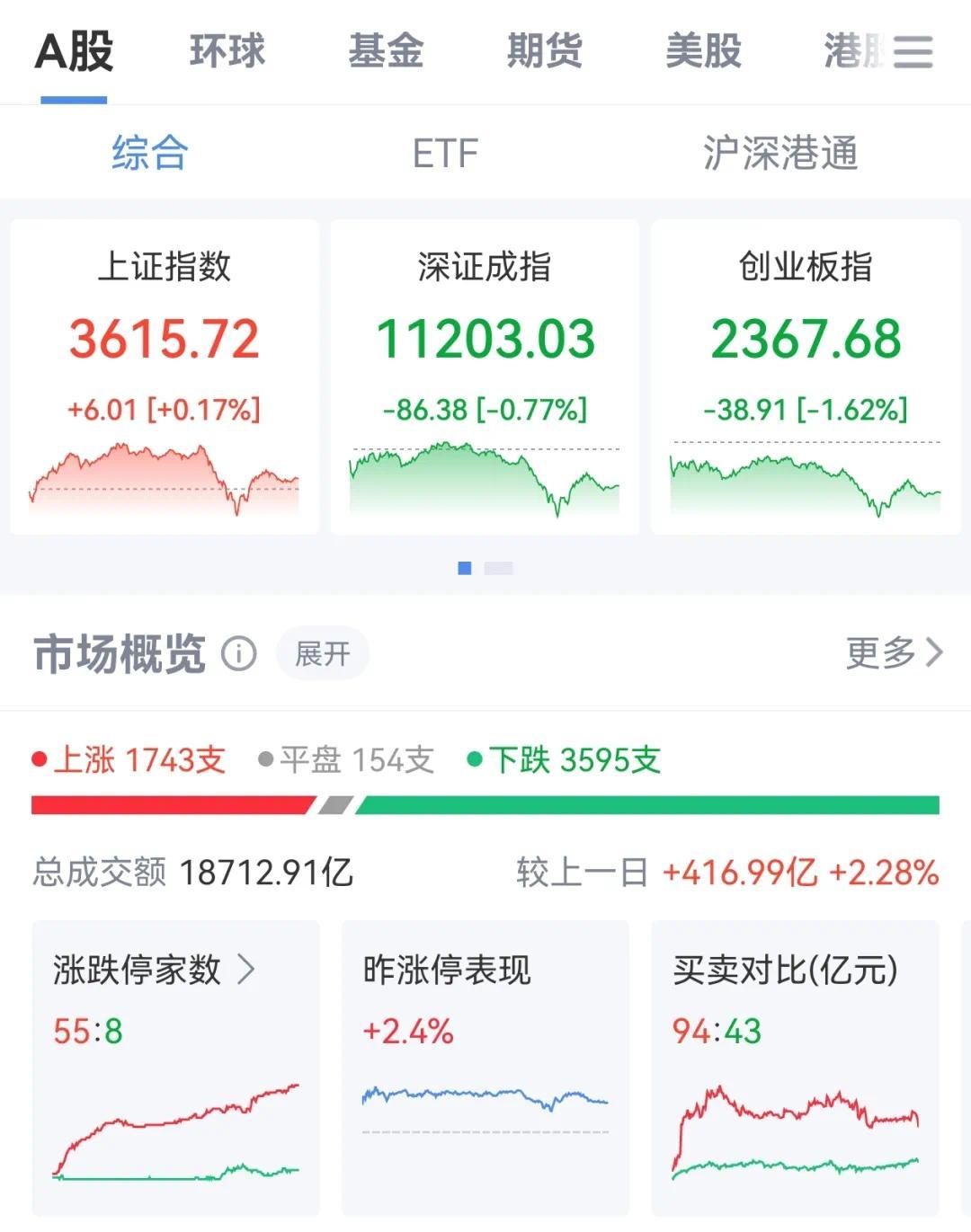Expand 昨涨停表现 performance card
This screenshot has width=971, height=1232.
(x=484, y=1069)
